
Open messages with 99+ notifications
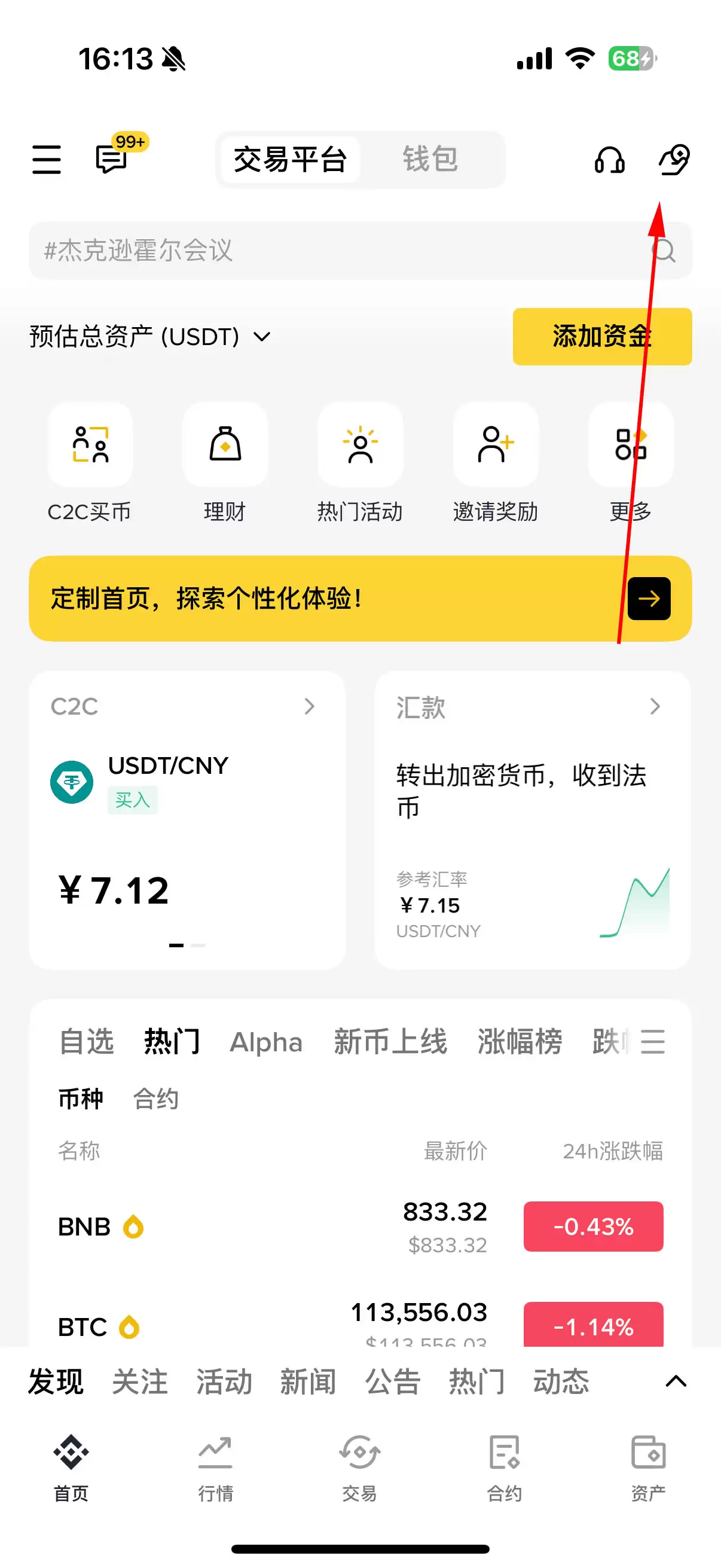pos(109,160)
